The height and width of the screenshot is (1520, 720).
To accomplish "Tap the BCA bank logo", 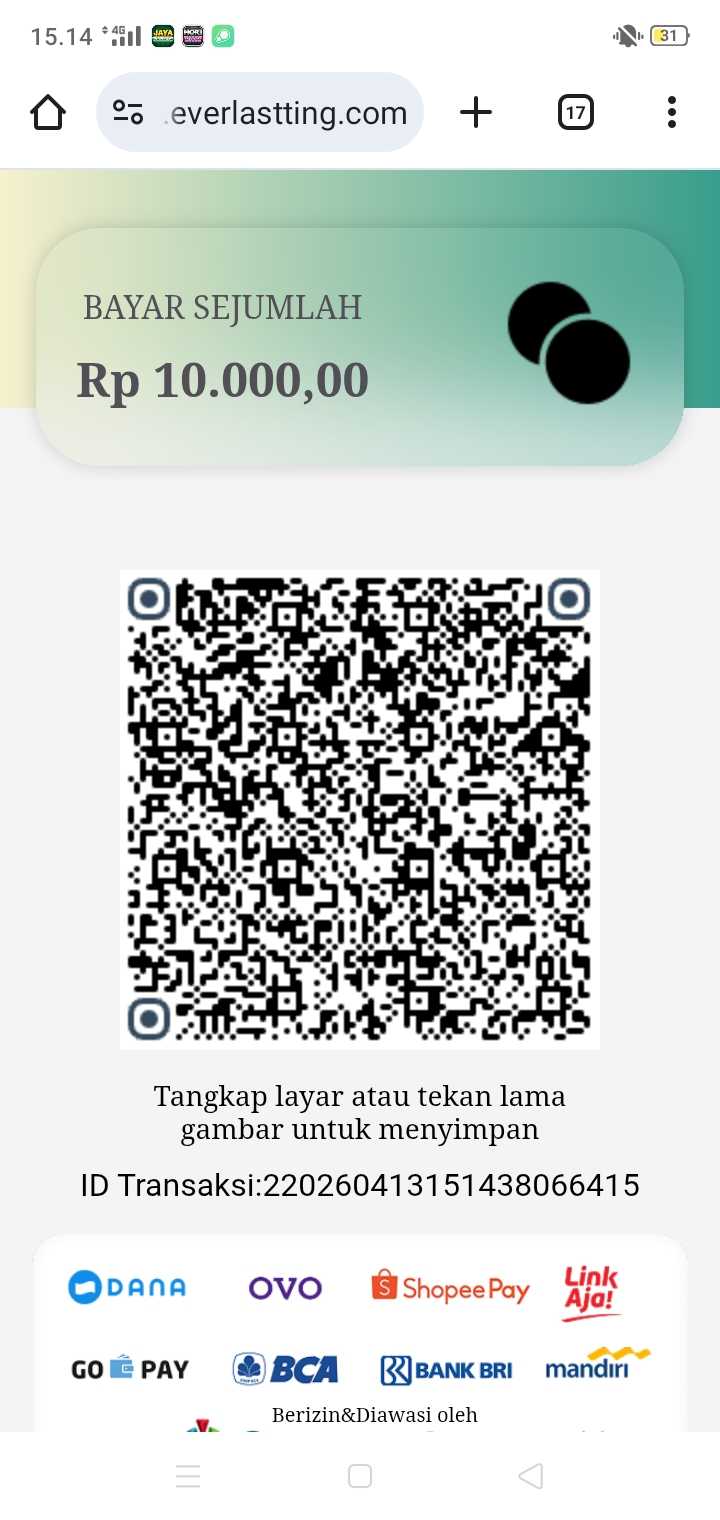I will (287, 1367).
